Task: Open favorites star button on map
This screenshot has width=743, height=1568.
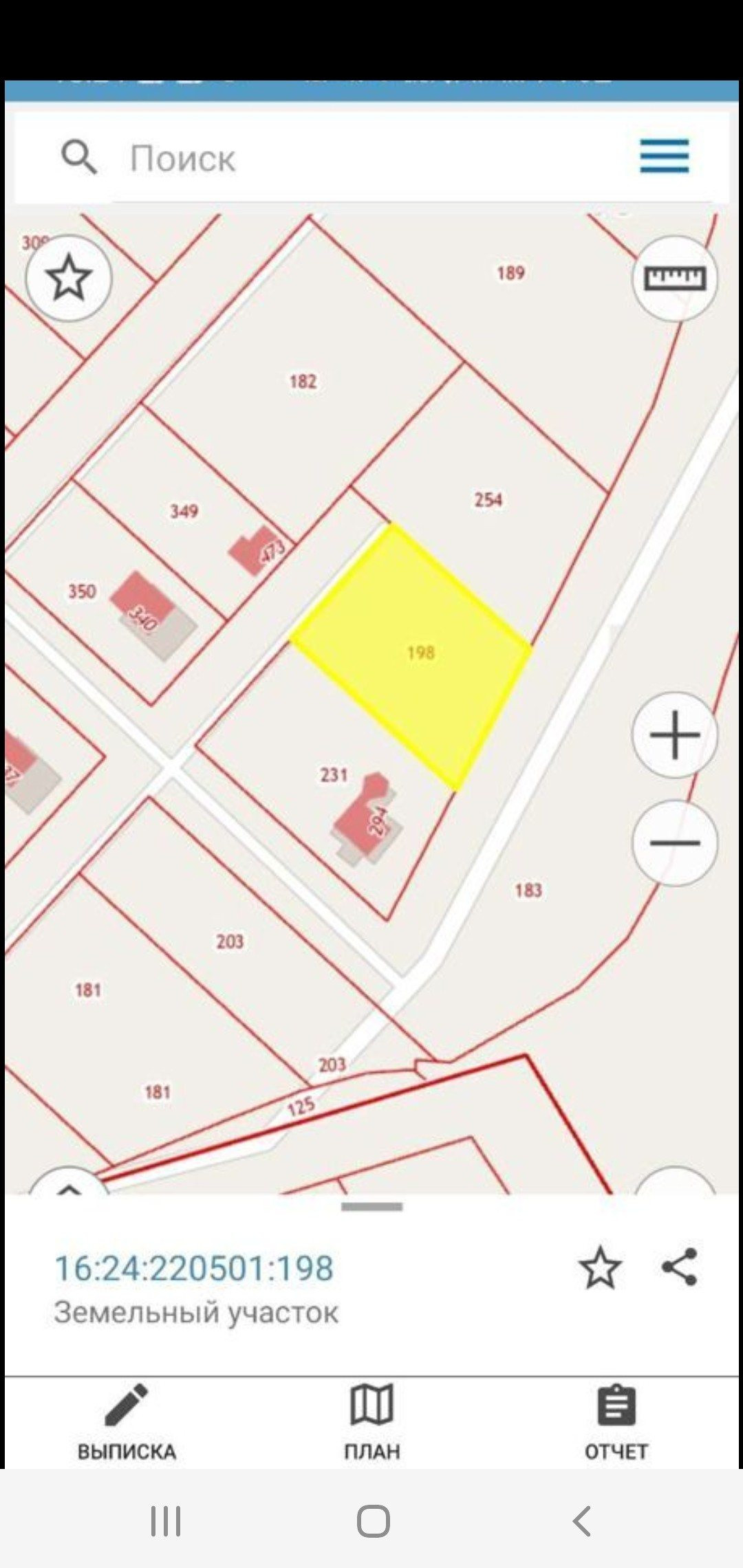Action: [x=69, y=278]
